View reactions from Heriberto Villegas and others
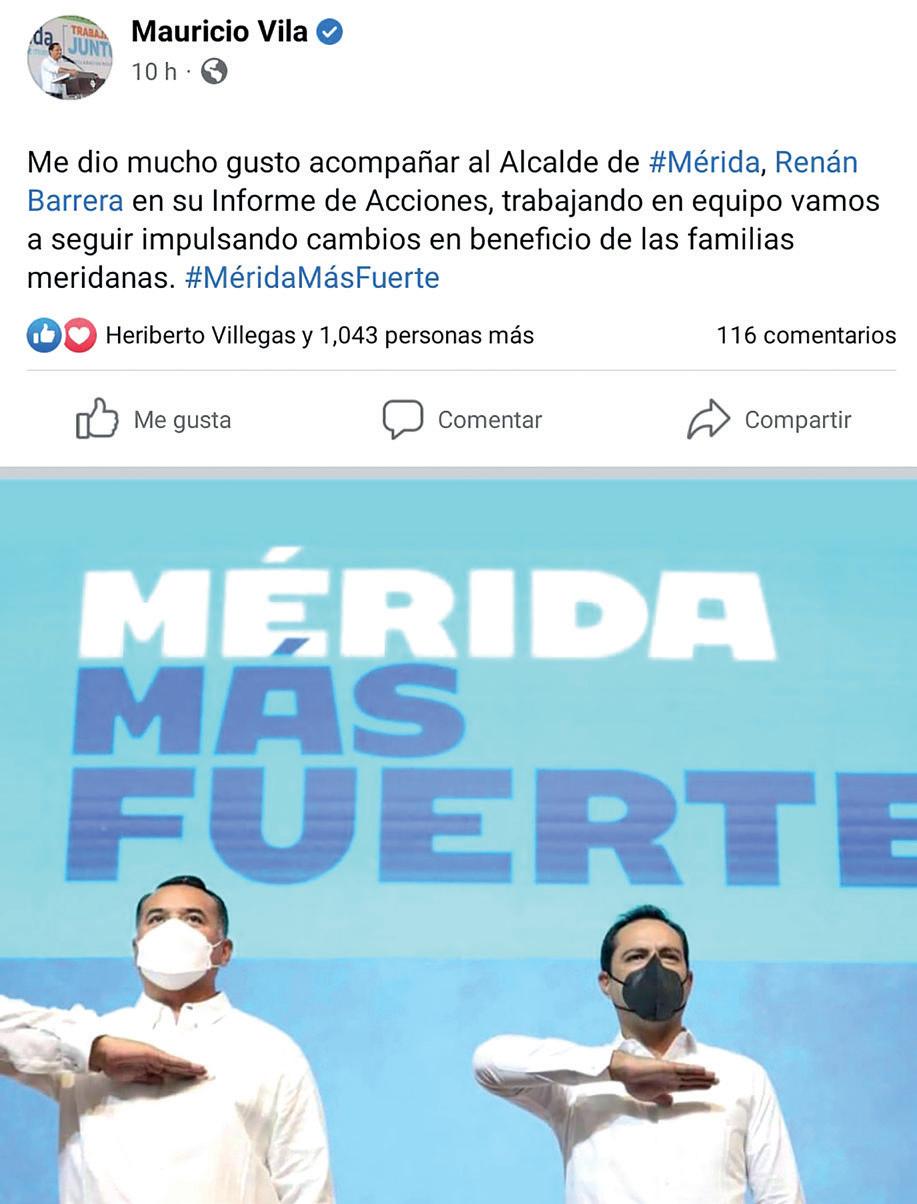 pyautogui.click(x=318, y=336)
